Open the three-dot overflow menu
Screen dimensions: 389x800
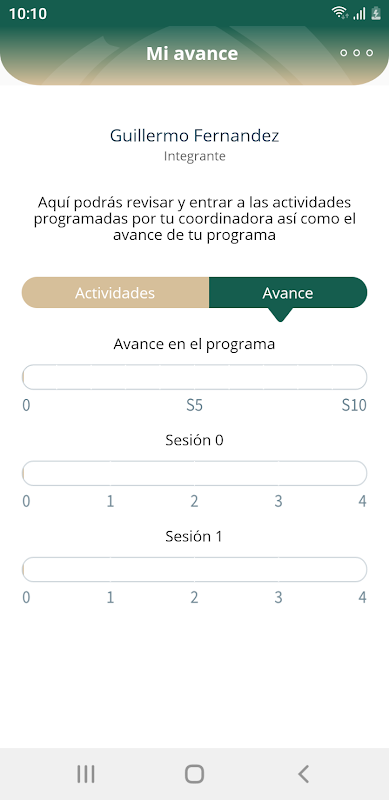(x=356, y=53)
